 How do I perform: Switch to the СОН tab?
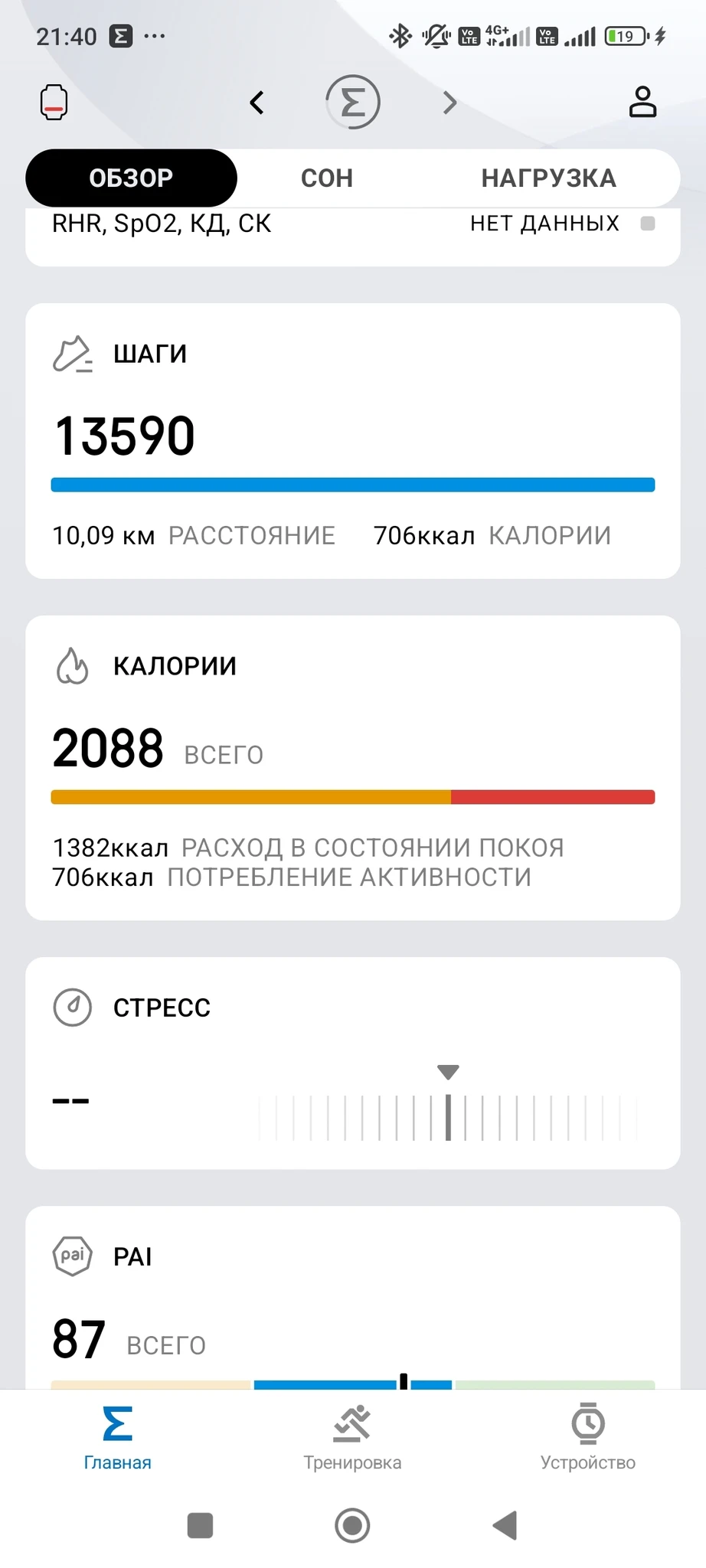[327, 178]
